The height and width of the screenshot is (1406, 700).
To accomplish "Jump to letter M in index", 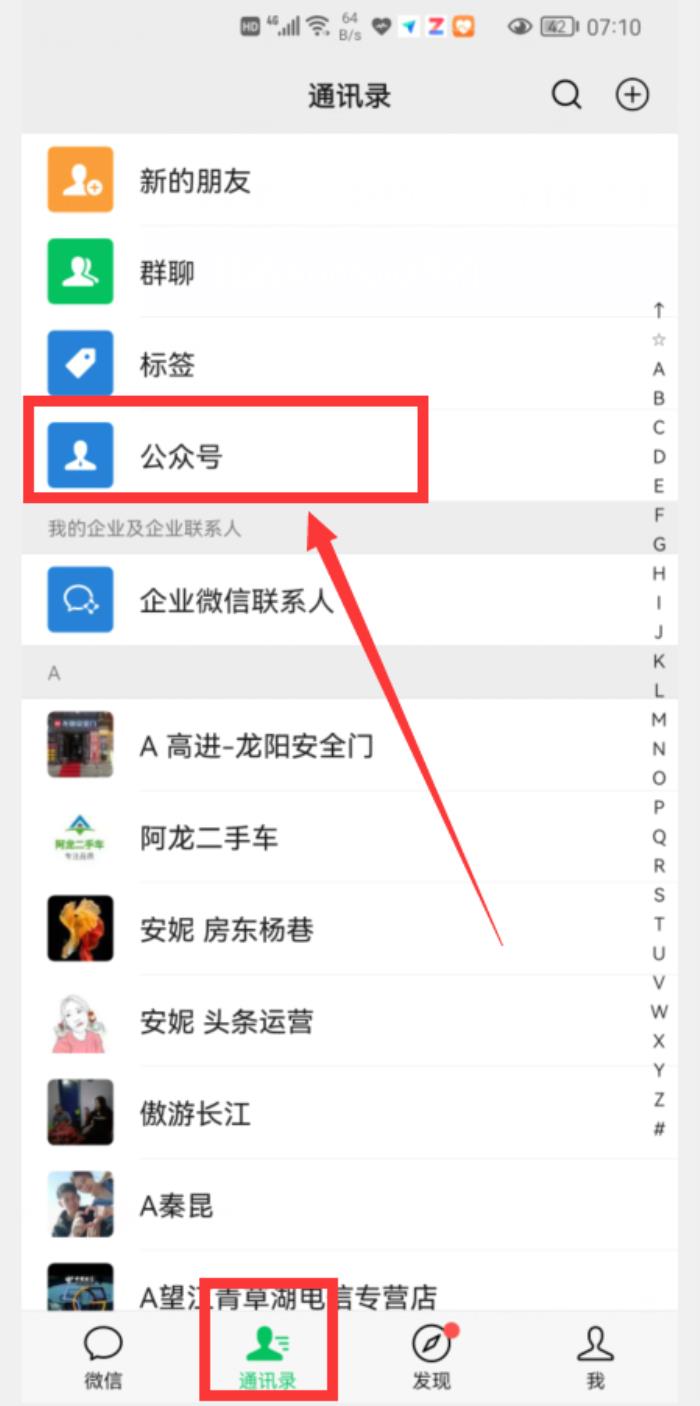I will 659,720.
